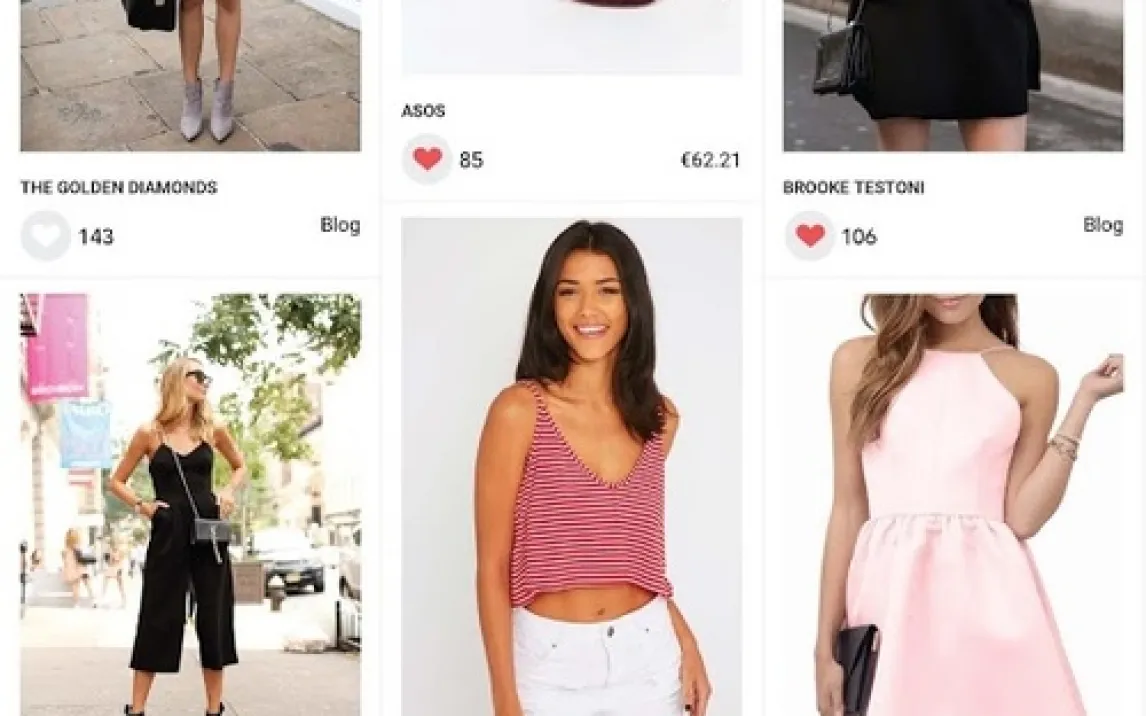View the black jumpsuit street-style photo
1146x716 pixels.
[x=190, y=504]
